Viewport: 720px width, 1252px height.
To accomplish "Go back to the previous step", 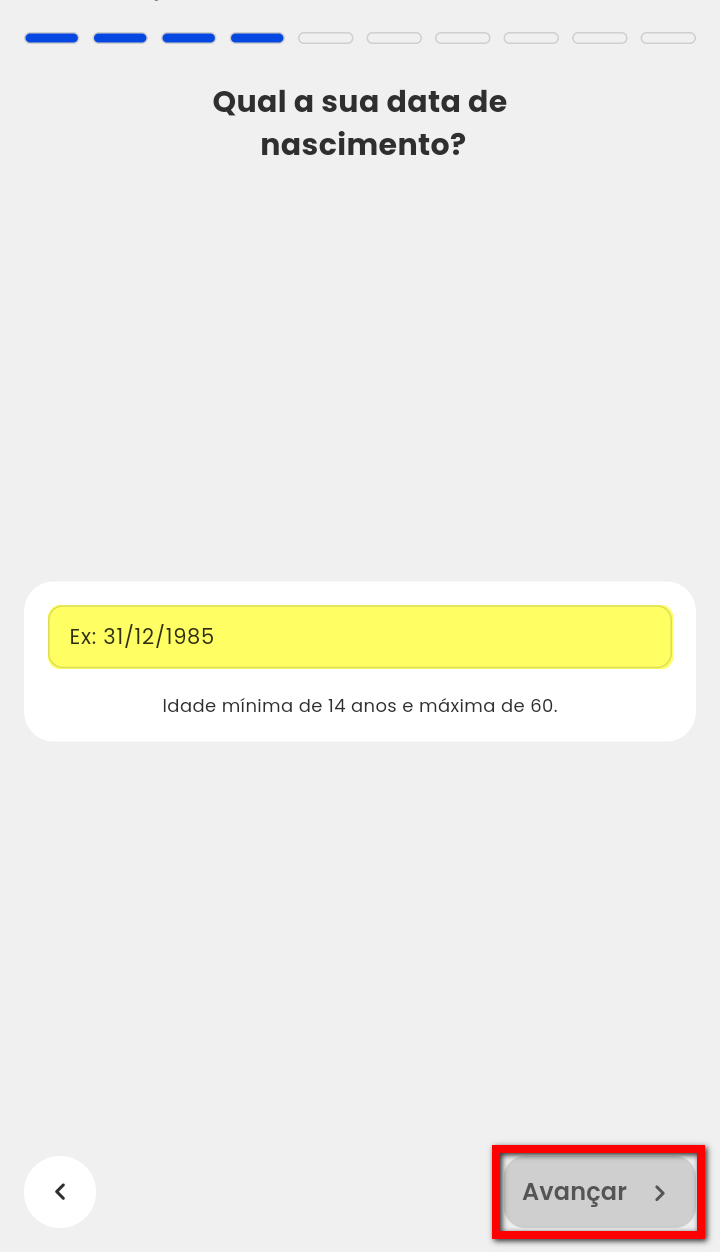I will coord(60,1191).
